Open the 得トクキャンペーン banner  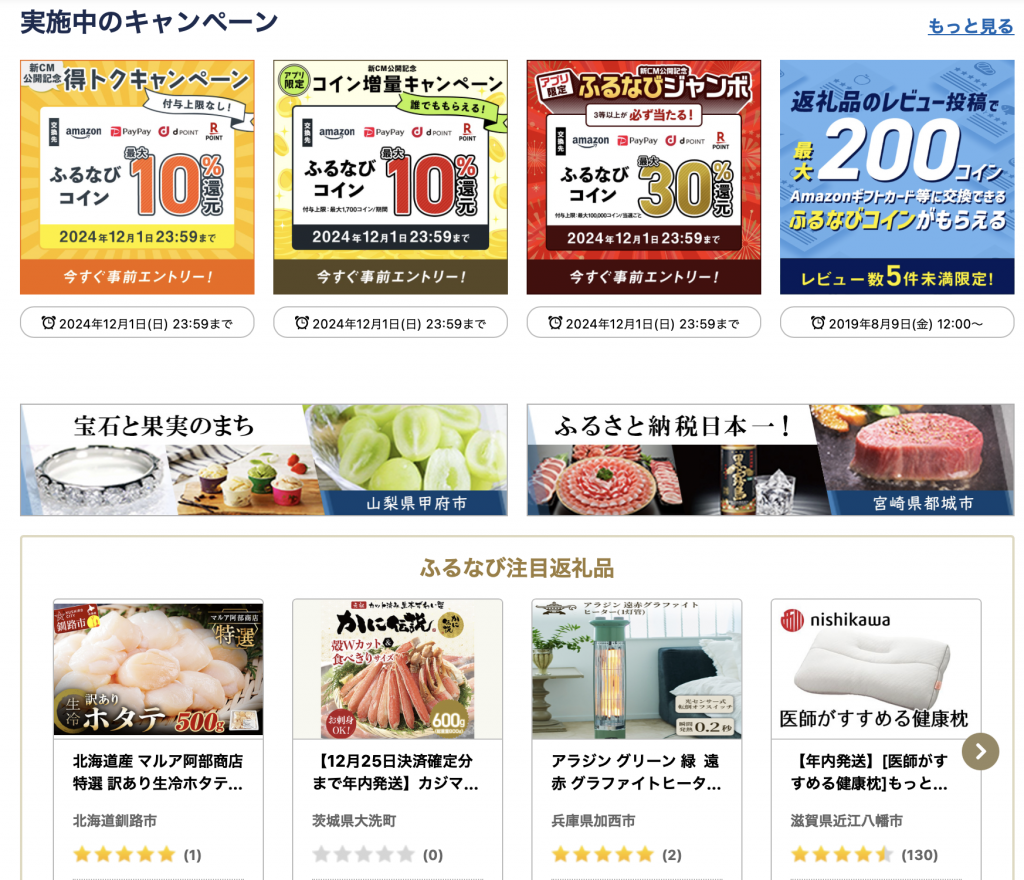pos(137,177)
